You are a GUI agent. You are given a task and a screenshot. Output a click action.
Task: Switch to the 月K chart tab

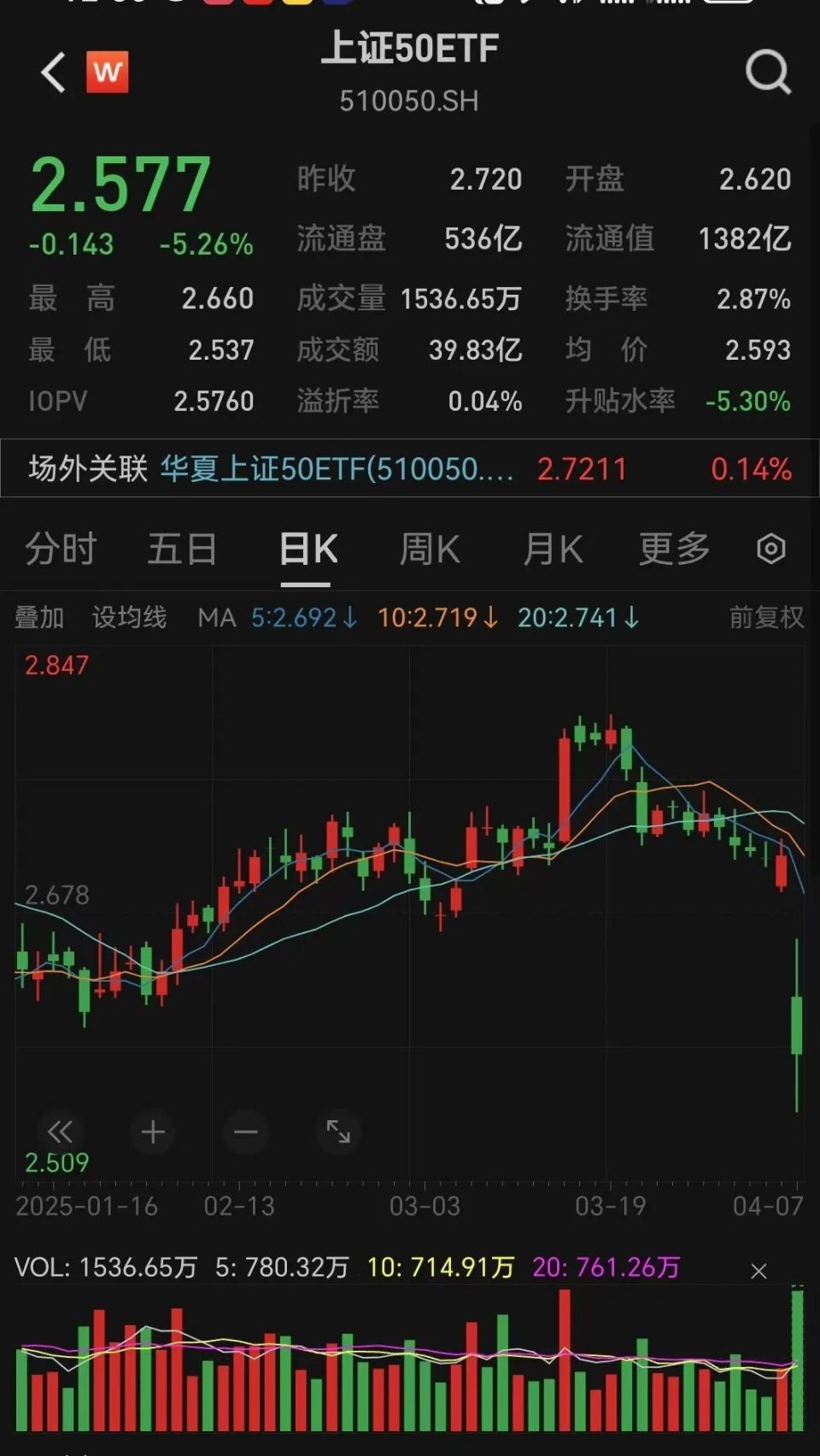(x=553, y=549)
